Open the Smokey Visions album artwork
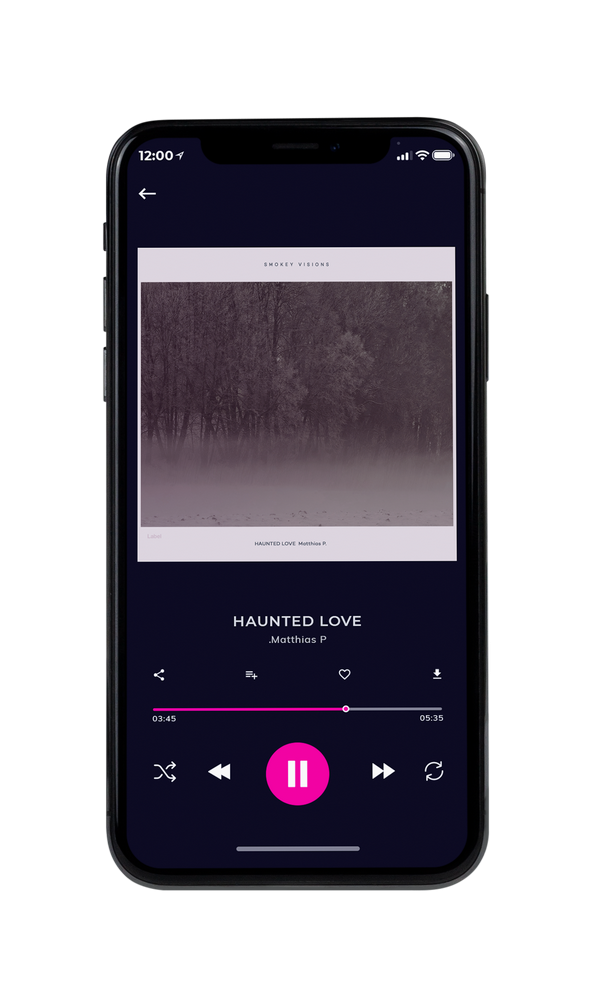Screen dimensions: 600x1000 point(297,404)
